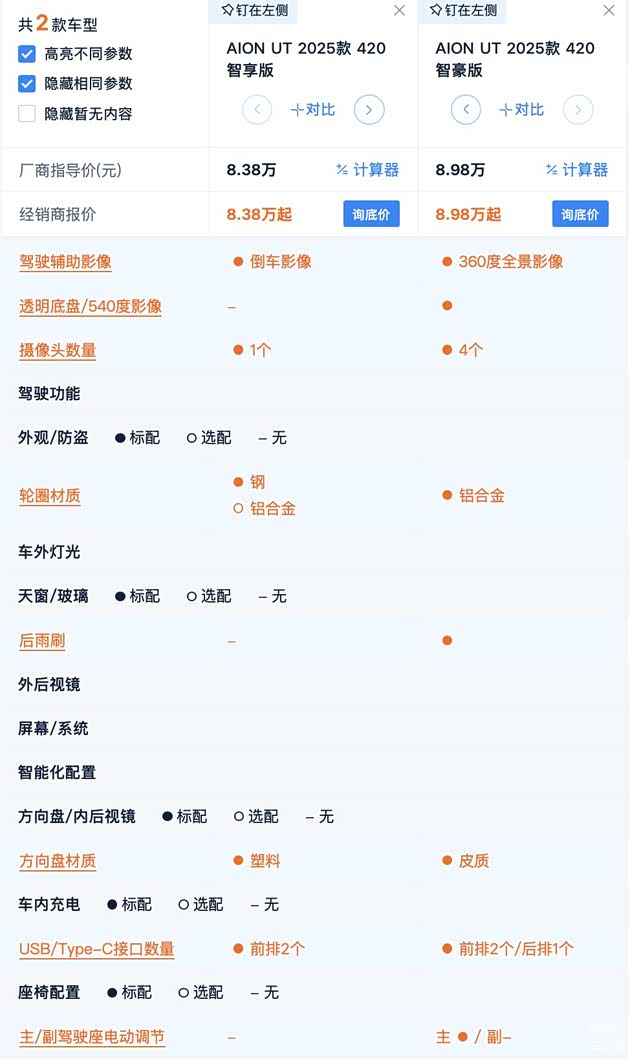Add a comparison under 智豪版
Viewport: 630px width, 1059px height.
(x=522, y=110)
